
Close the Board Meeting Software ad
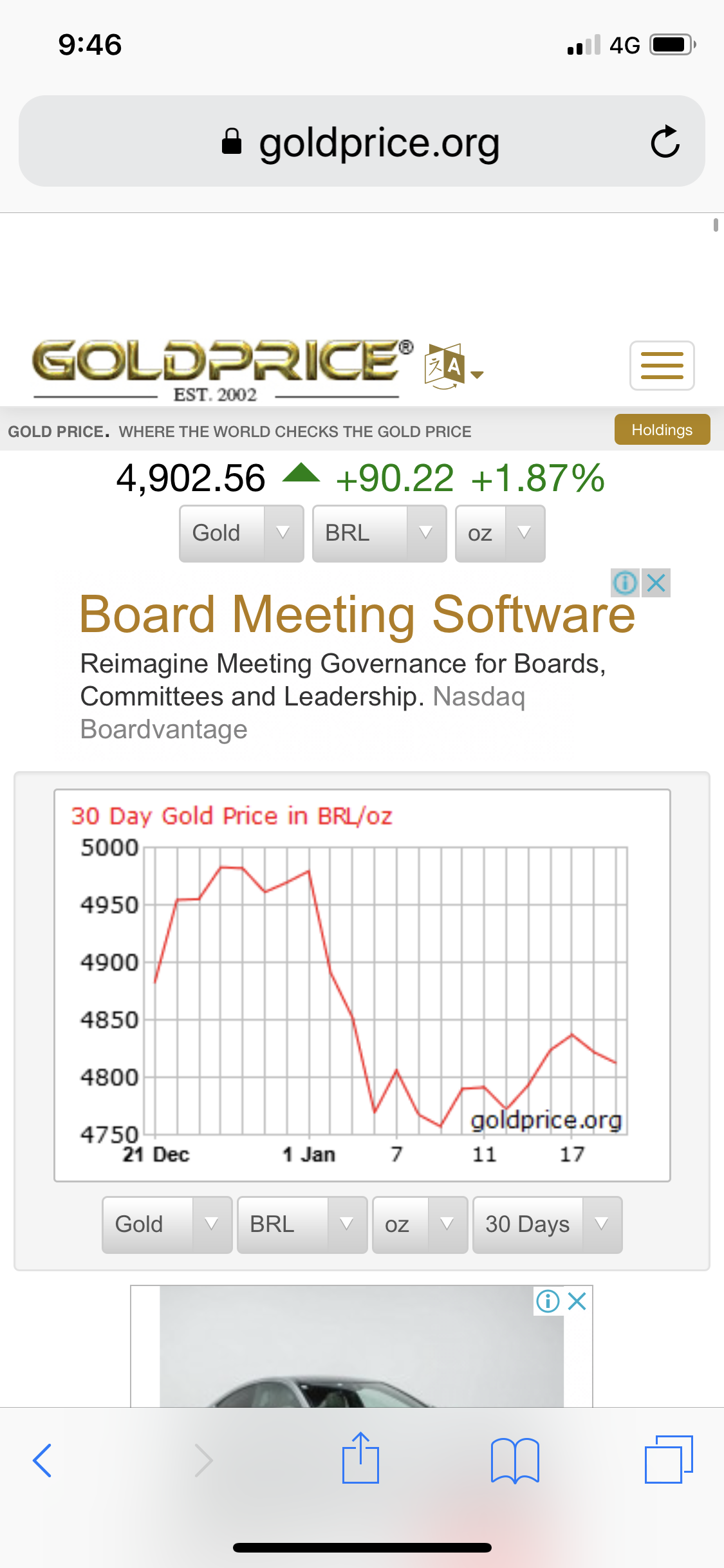coord(656,583)
